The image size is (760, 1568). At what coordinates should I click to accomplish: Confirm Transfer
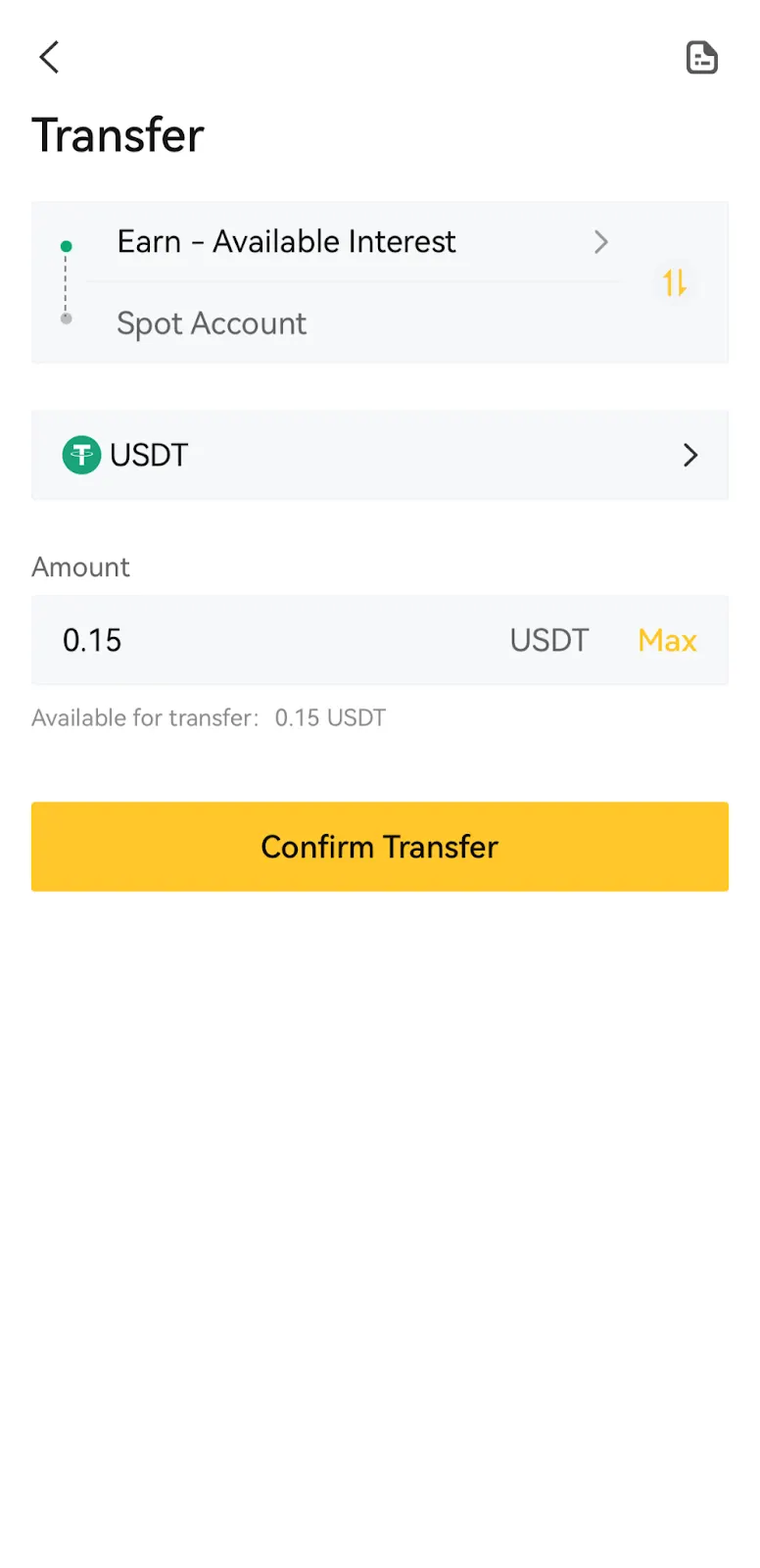pyautogui.click(x=380, y=847)
